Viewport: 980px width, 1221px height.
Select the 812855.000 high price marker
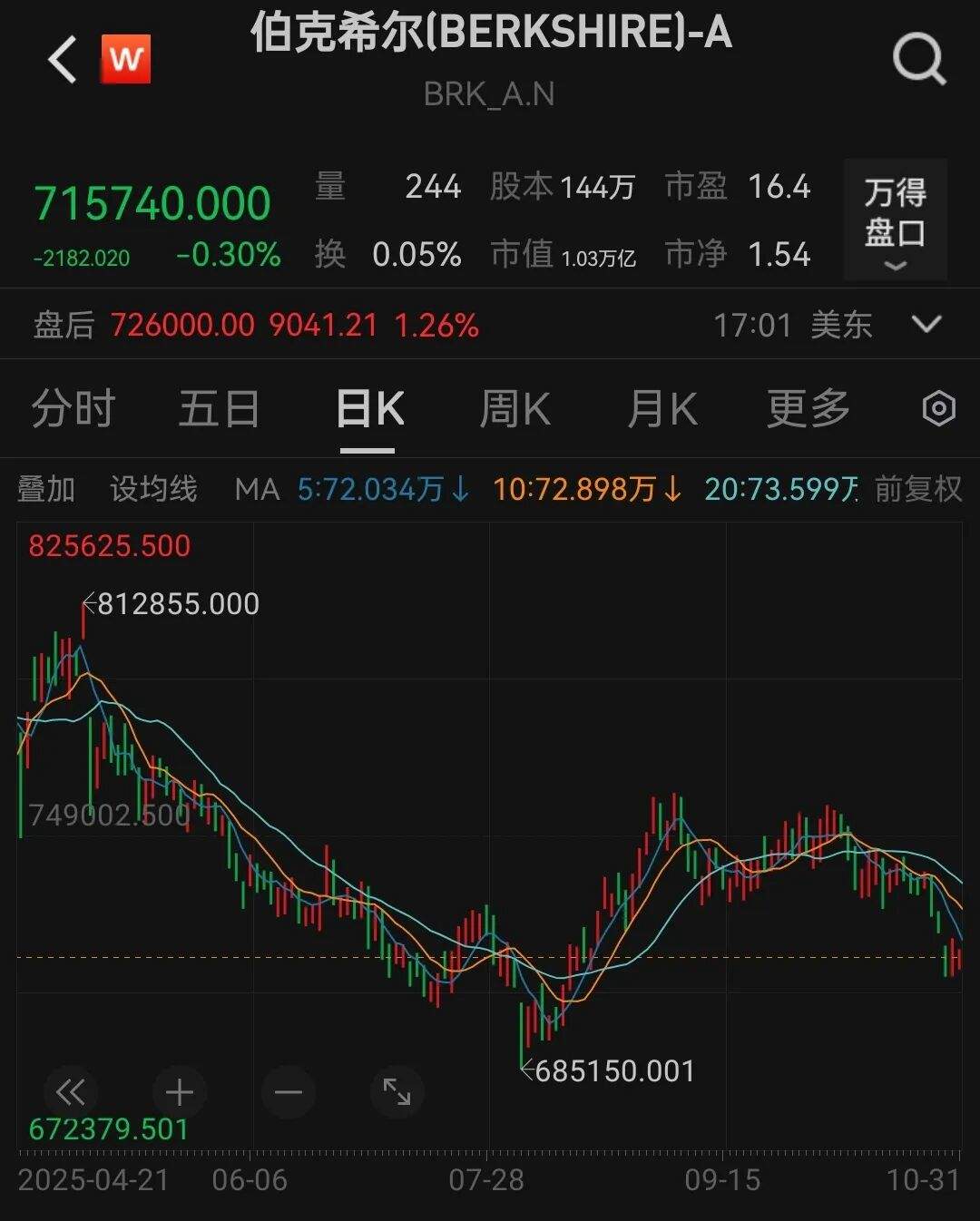[171, 602]
